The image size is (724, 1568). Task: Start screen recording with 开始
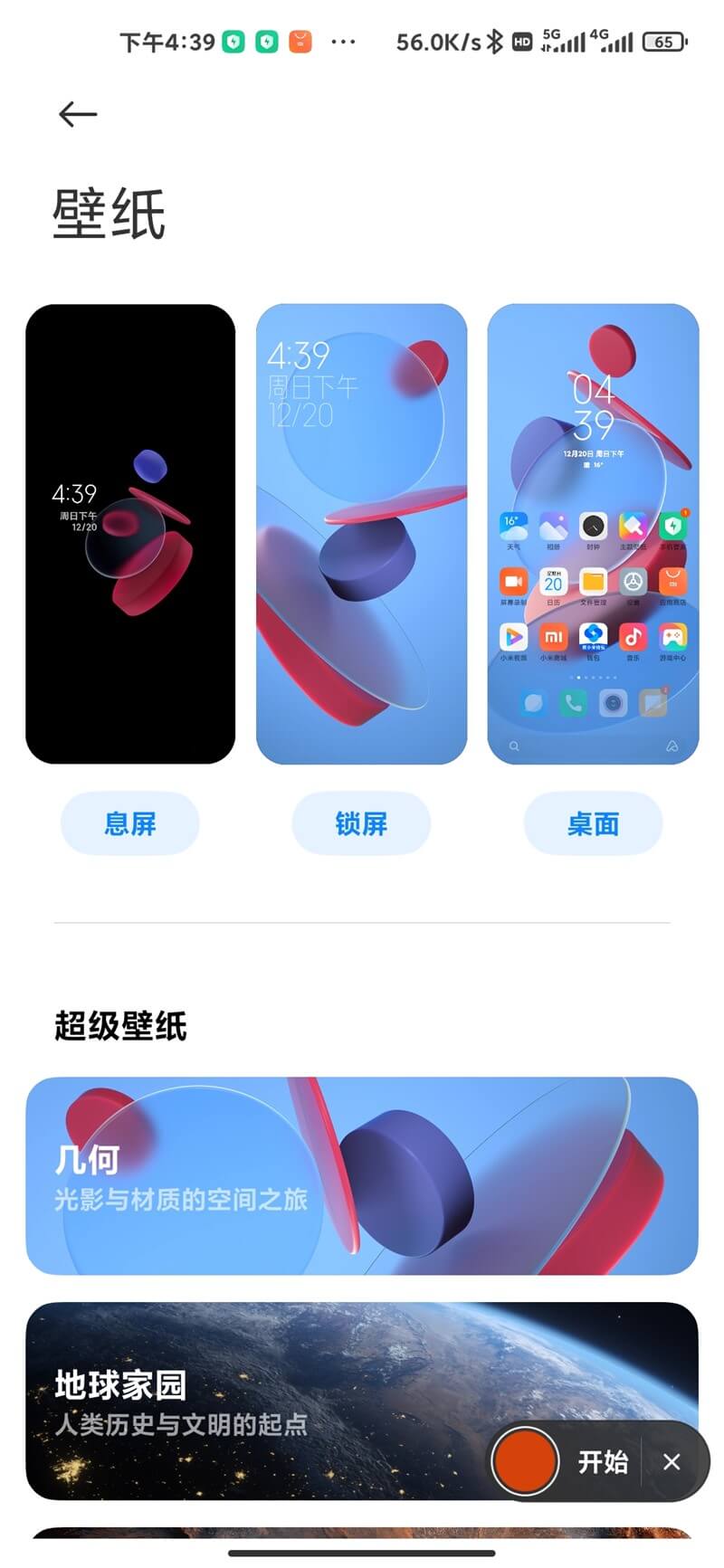[x=602, y=1461]
